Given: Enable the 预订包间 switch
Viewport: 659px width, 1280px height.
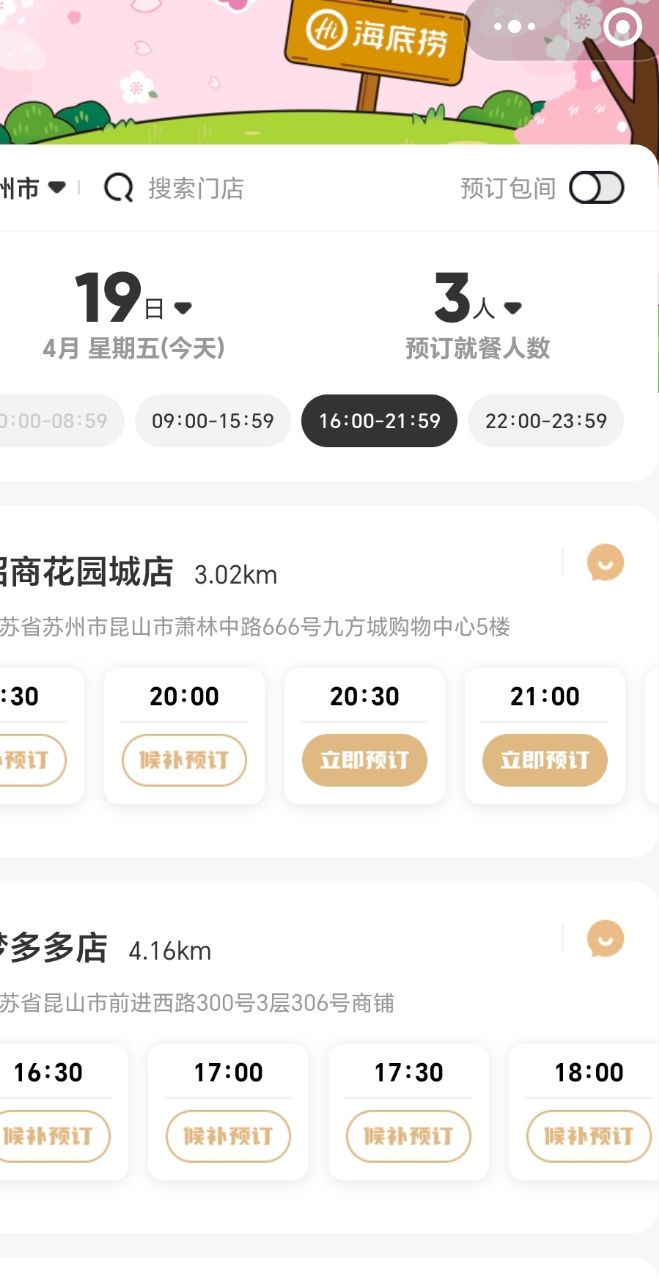Looking at the screenshot, I should (597, 188).
